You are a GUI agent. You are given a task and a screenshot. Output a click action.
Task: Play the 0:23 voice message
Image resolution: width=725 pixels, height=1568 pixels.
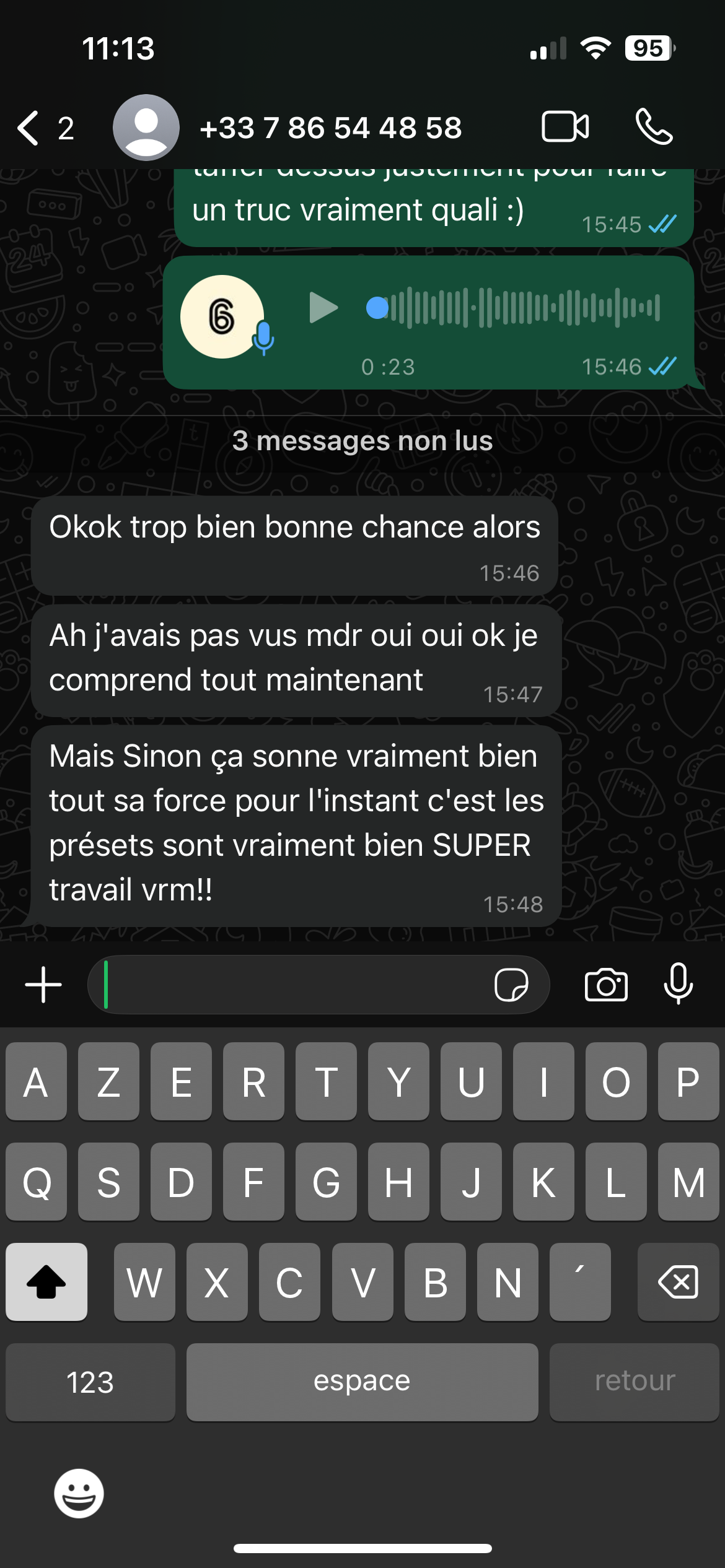tap(323, 308)
